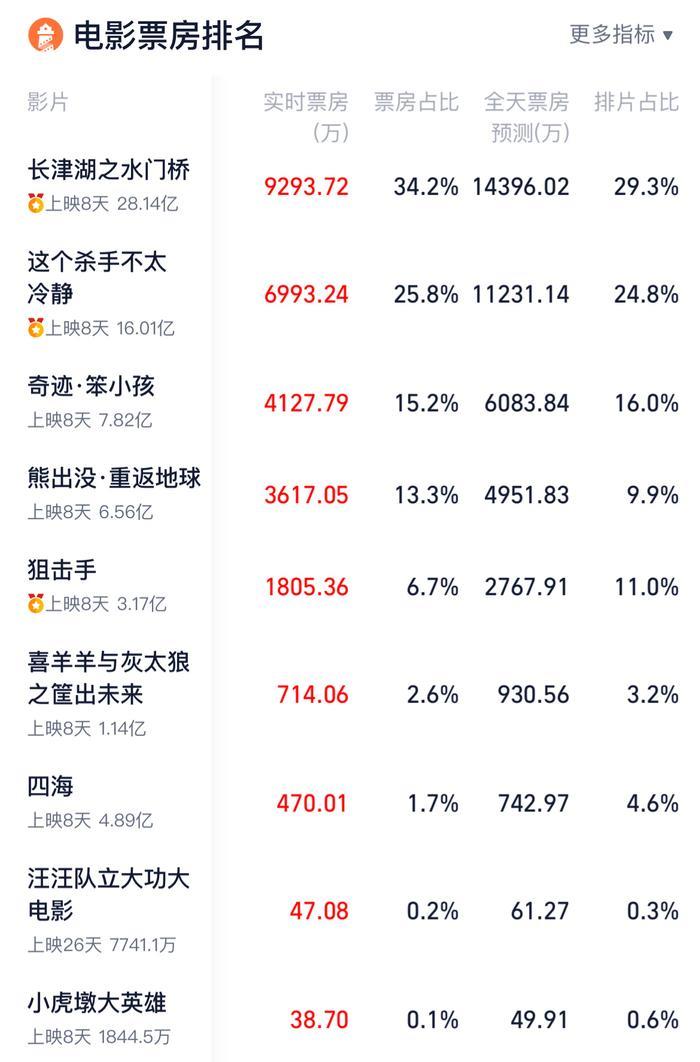Select 小虎墩大英雄 movie entry
The height and width of the screenshot is (1062, 700).
(x=97, y=1003)
